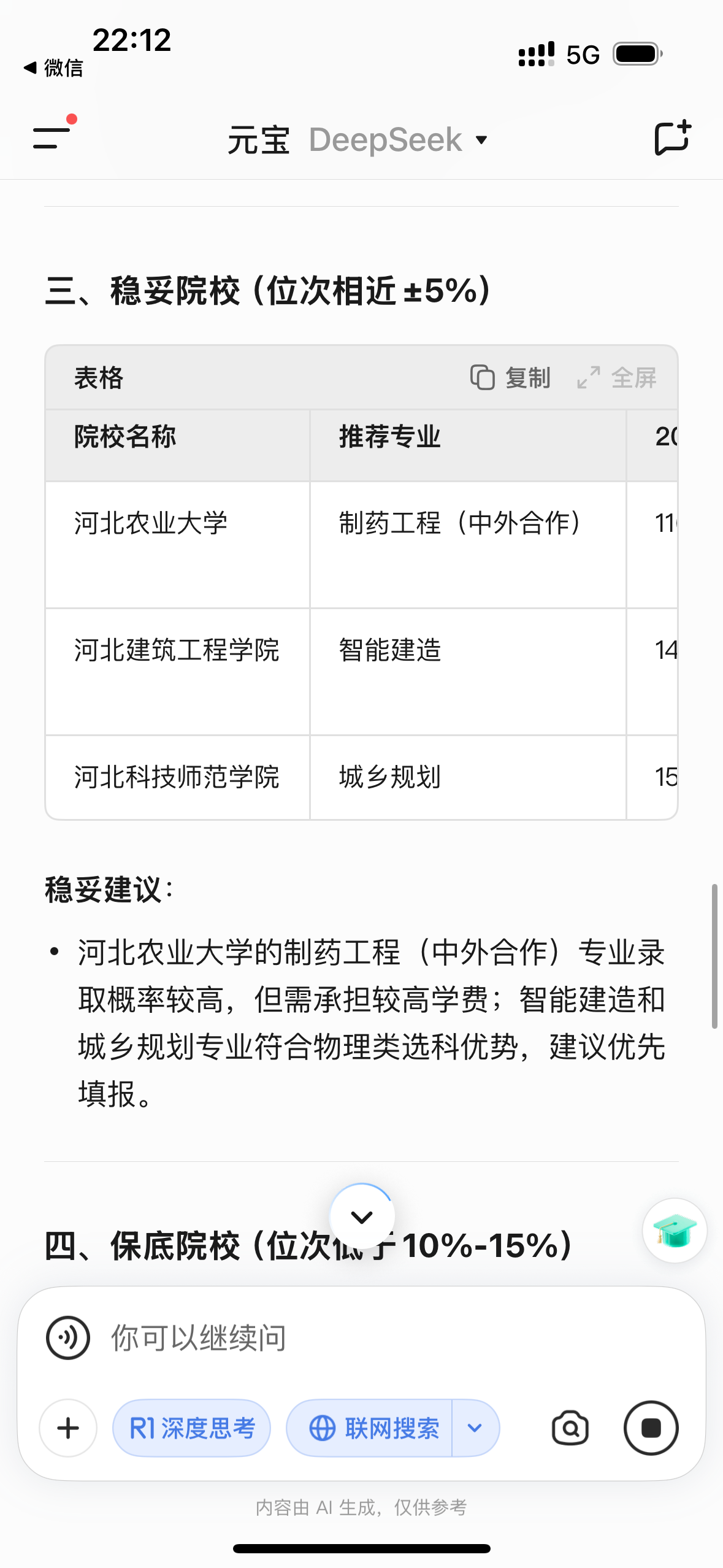
Task: Jump to the bottom of the conversation
Action: pyautogui.click(x=362, y=1216)
